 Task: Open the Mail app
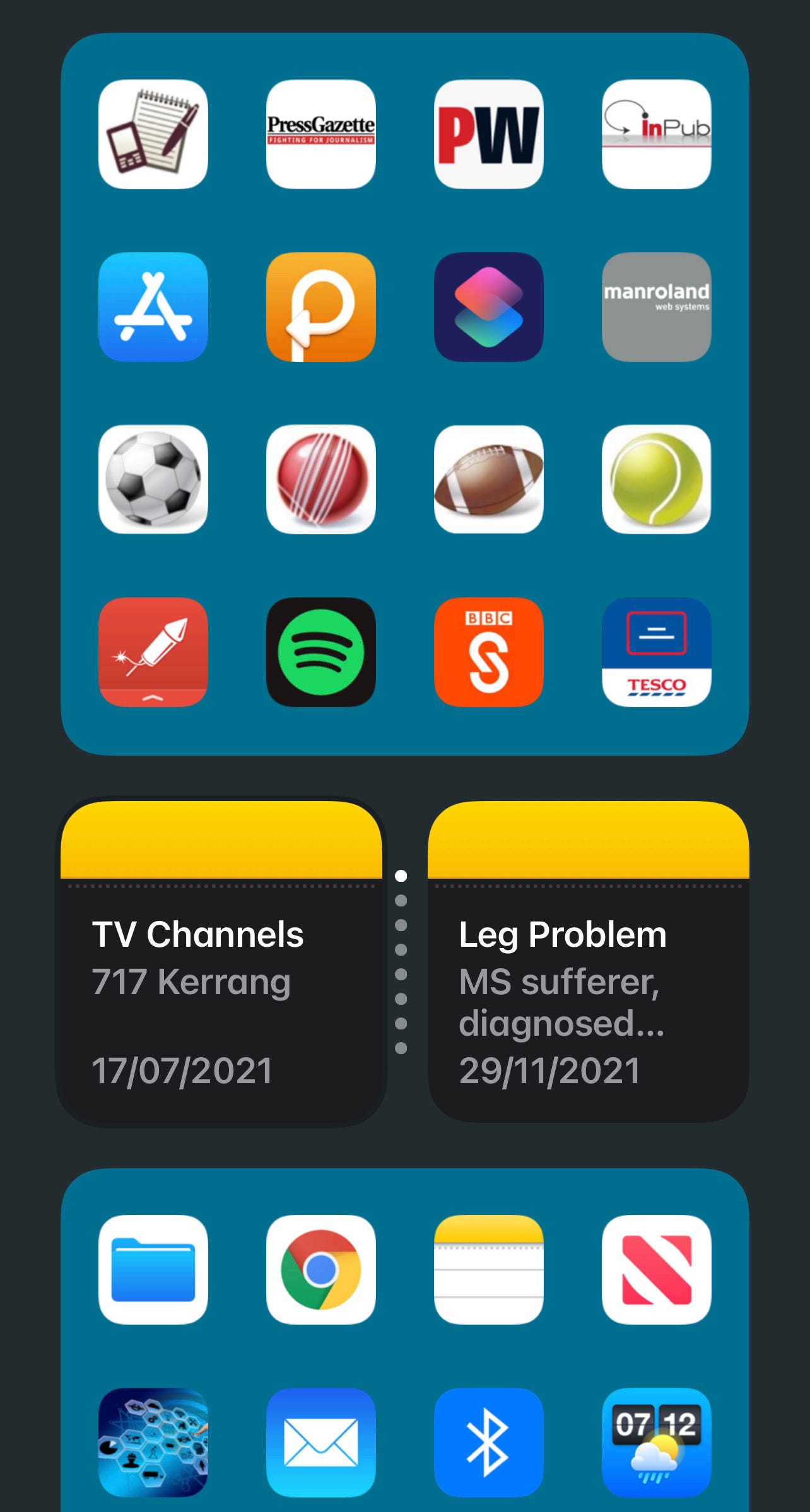click(320, 1442)
